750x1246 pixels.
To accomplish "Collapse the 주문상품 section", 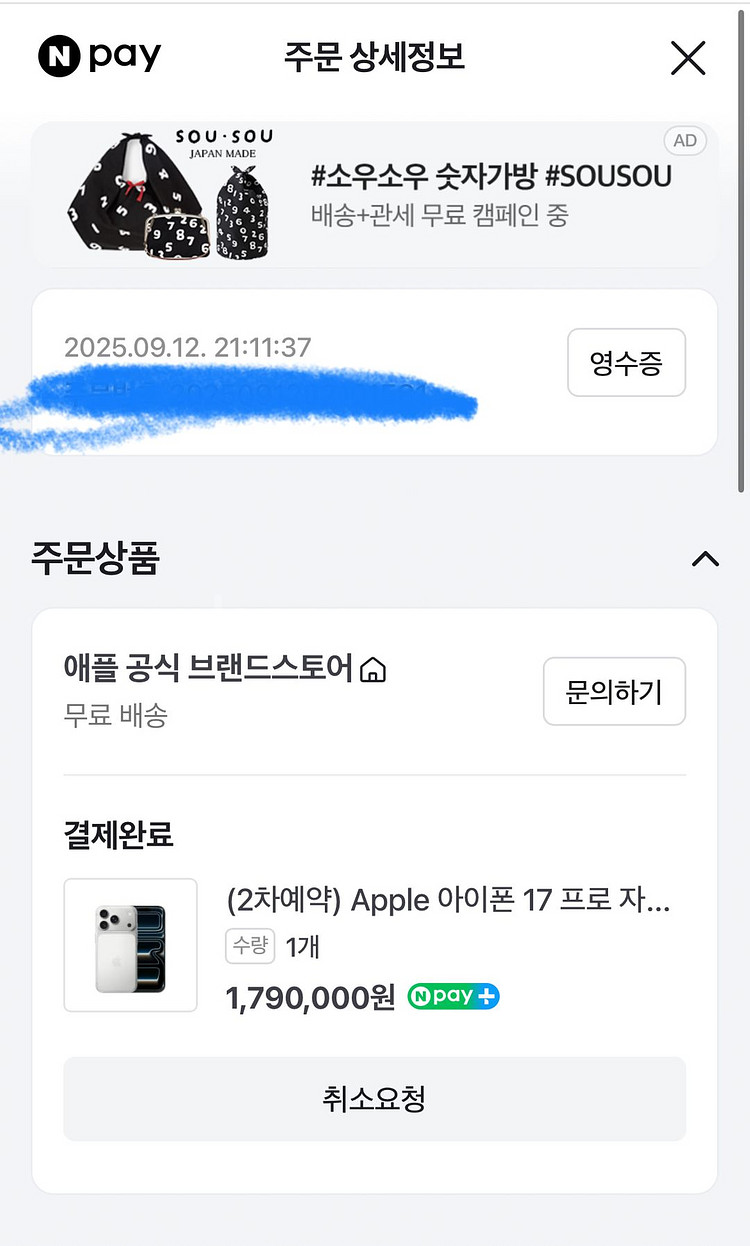I will pos(705,559).
